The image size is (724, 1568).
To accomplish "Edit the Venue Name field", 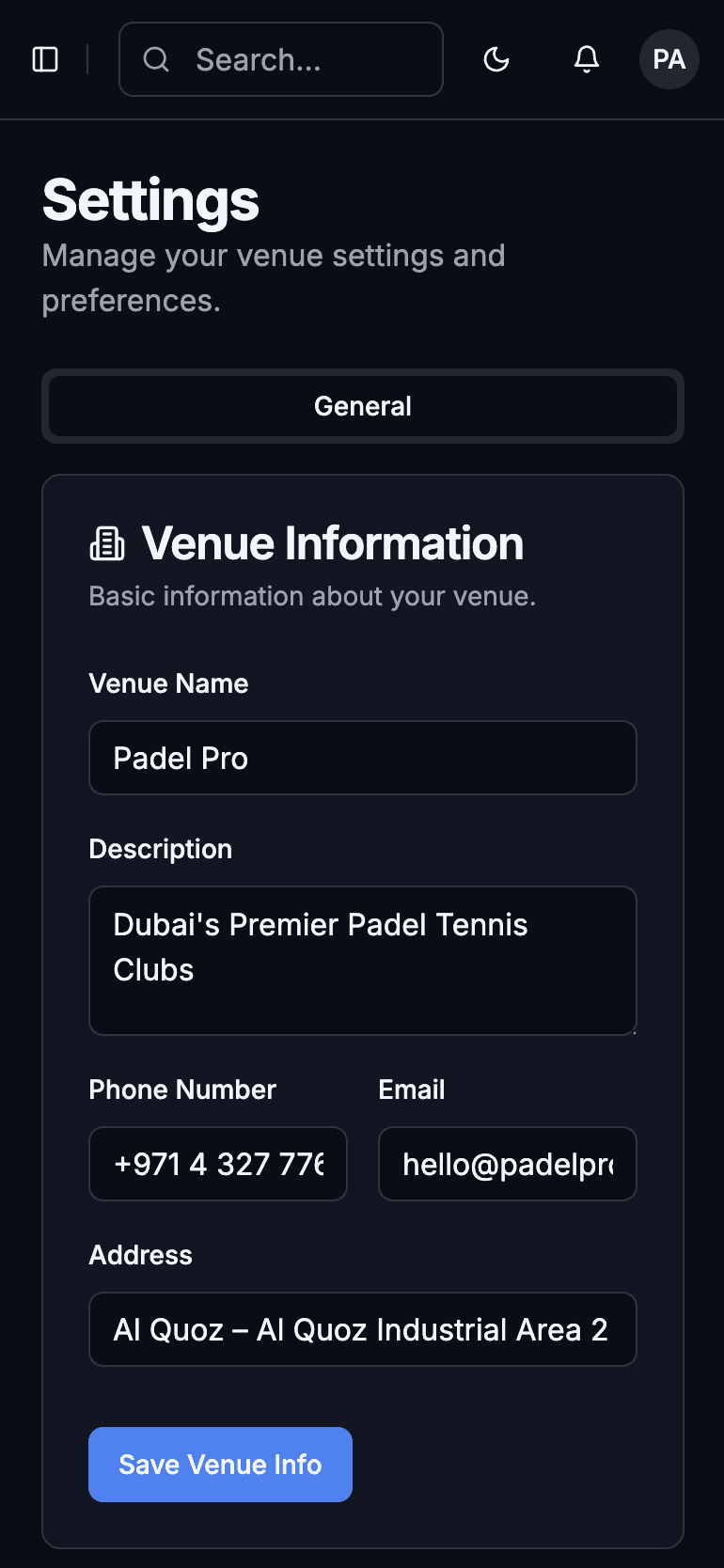I will click(x=363, y=758).
